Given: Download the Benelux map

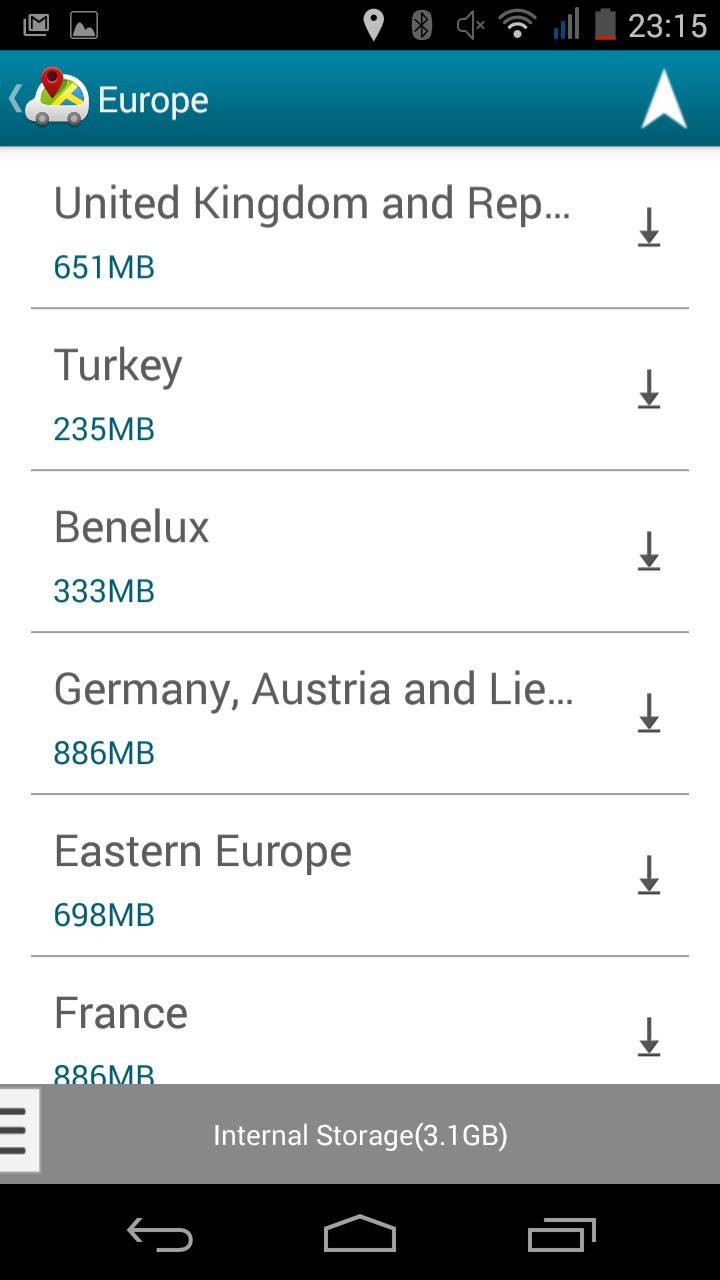Looking at the screenshot, I should point(649,552).
